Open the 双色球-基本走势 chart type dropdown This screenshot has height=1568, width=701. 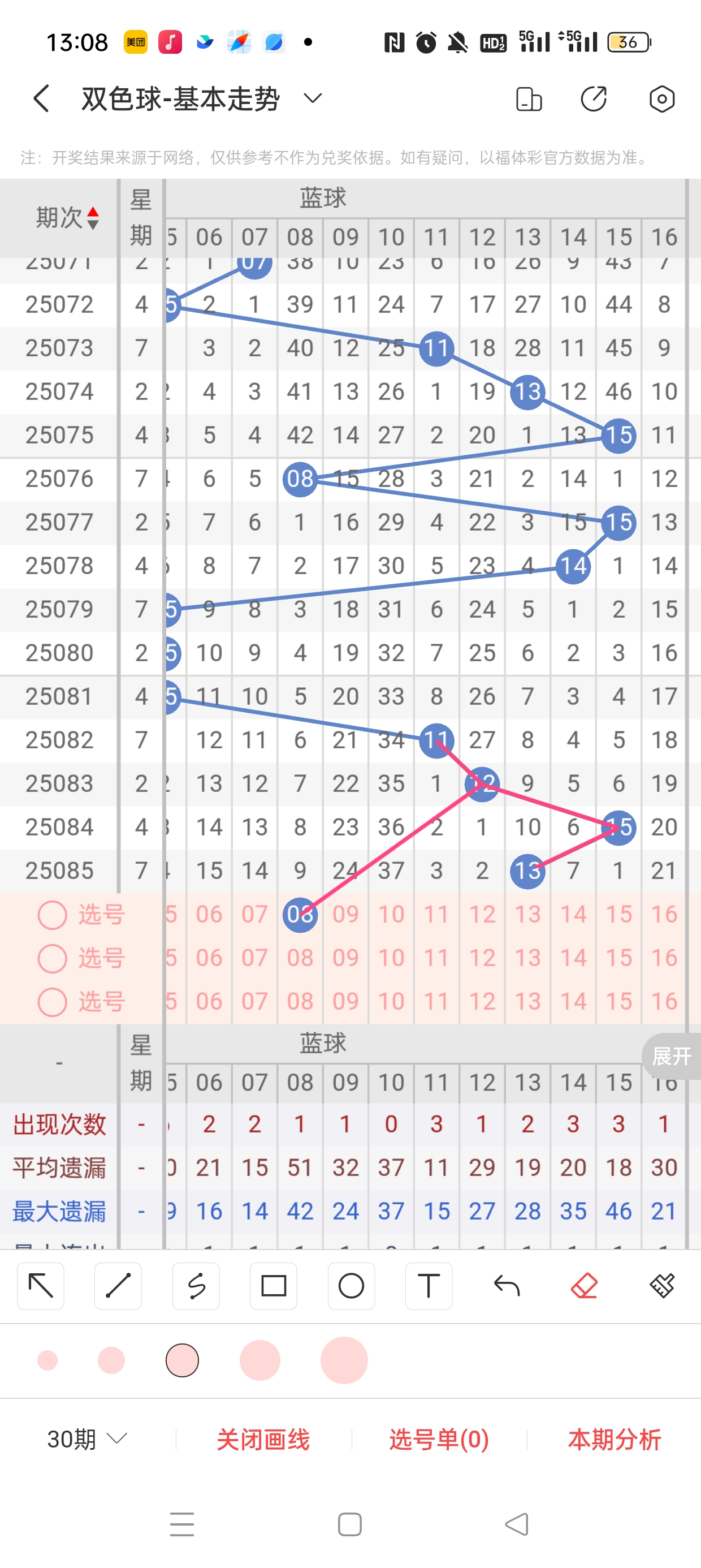click(x=313, y=98)
